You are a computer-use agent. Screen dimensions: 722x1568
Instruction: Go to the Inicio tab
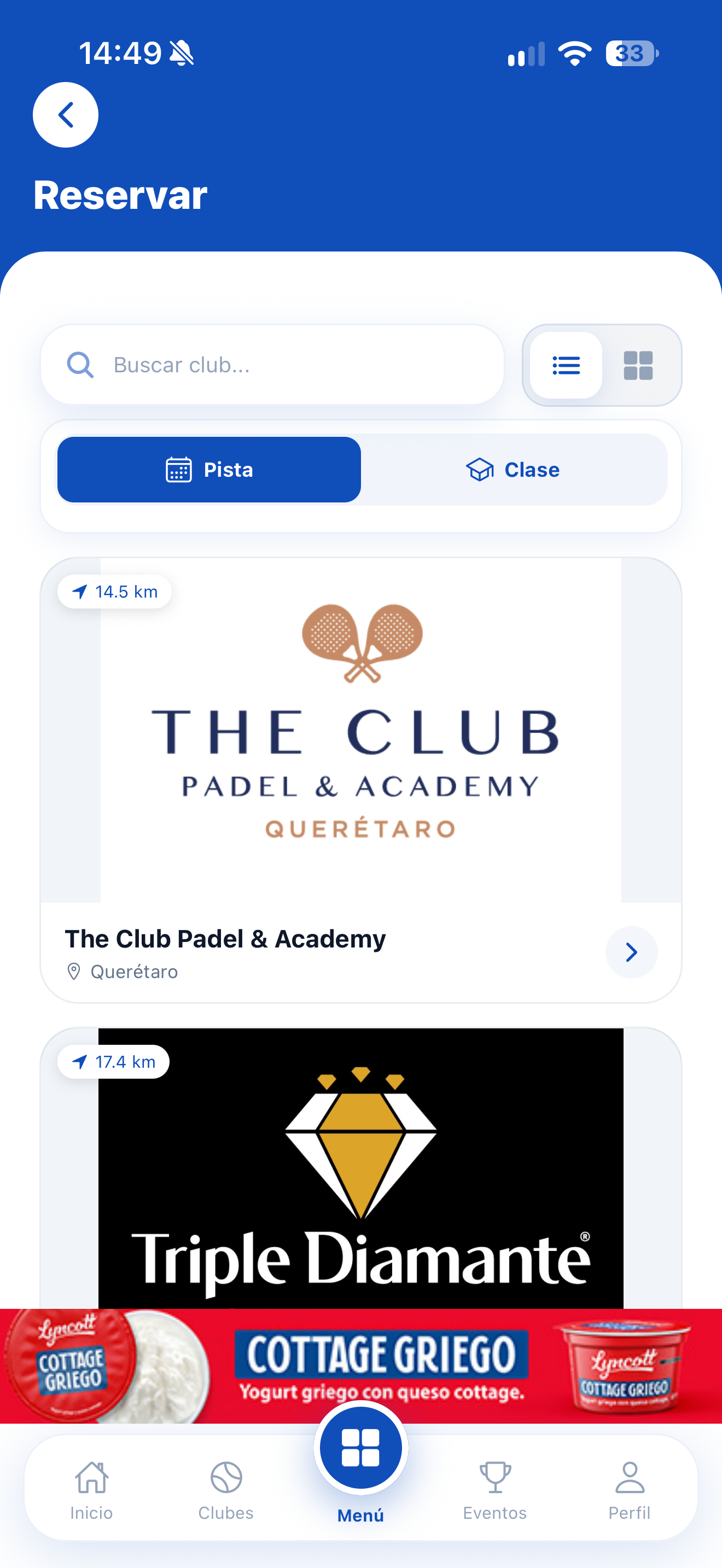91,1490
